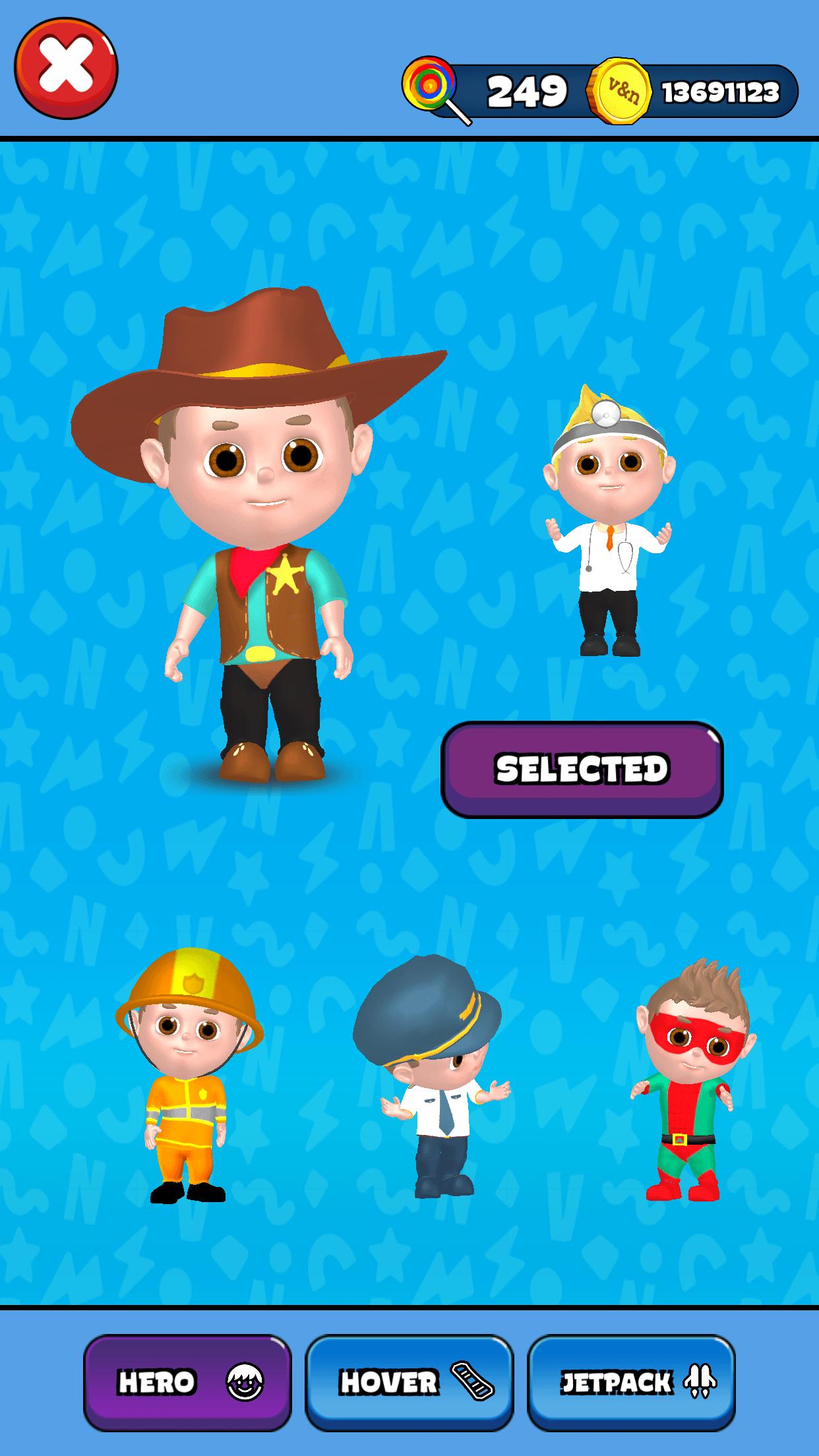
Task: Close the hero selection screen
Action: (x=66, y=68)
